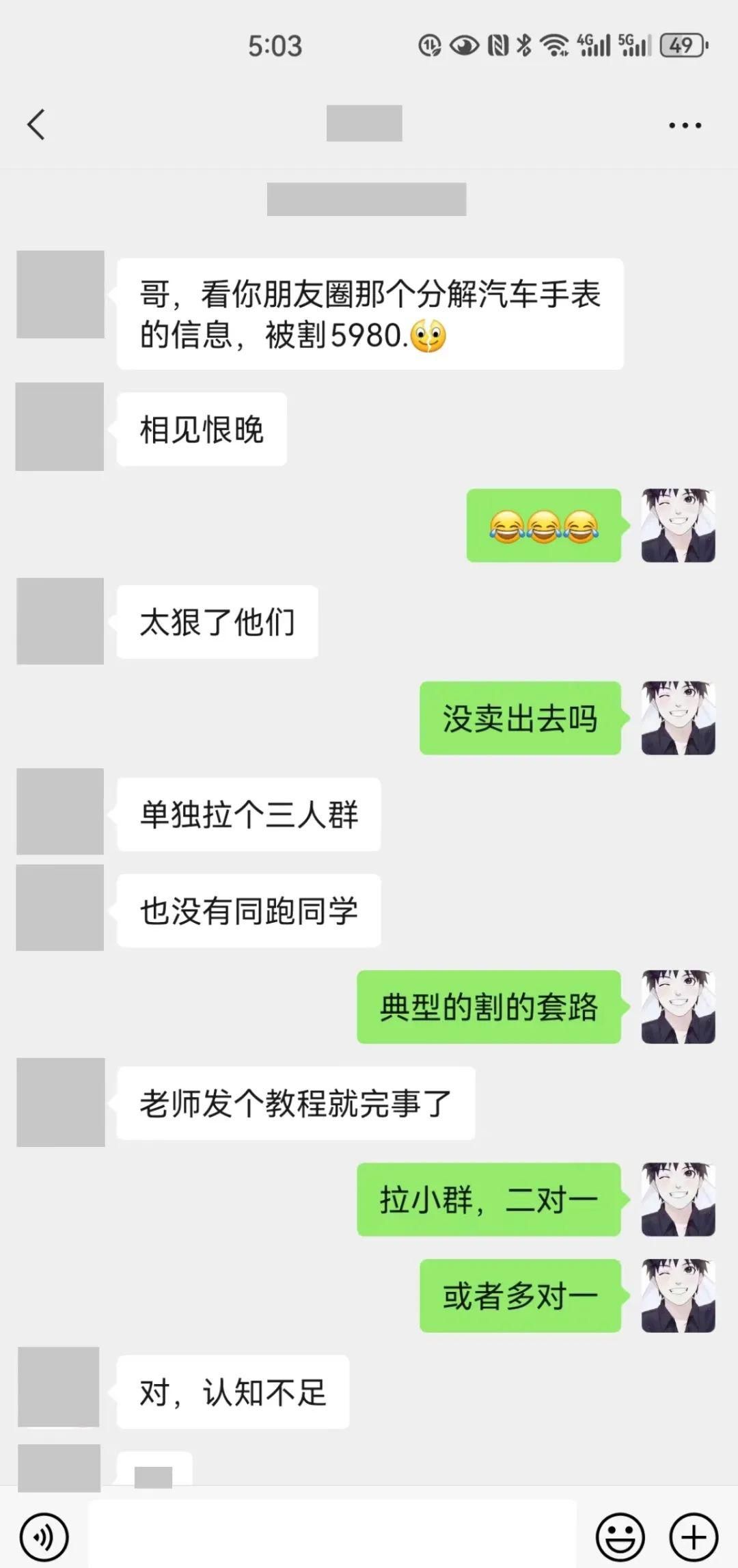Go back to the chat list
Screen dimensions: 738x1568
[36, 124]
